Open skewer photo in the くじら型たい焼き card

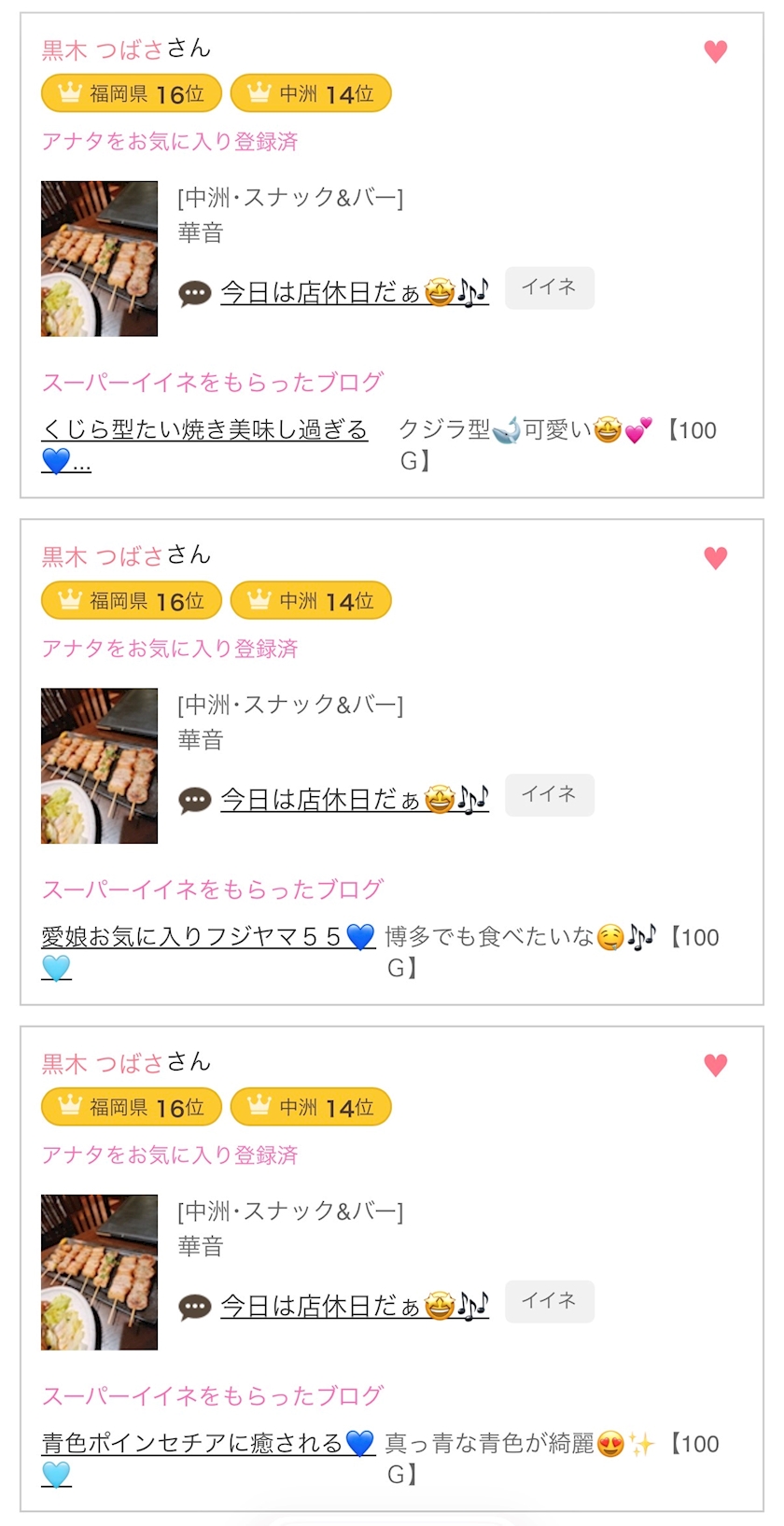(99, 259)
